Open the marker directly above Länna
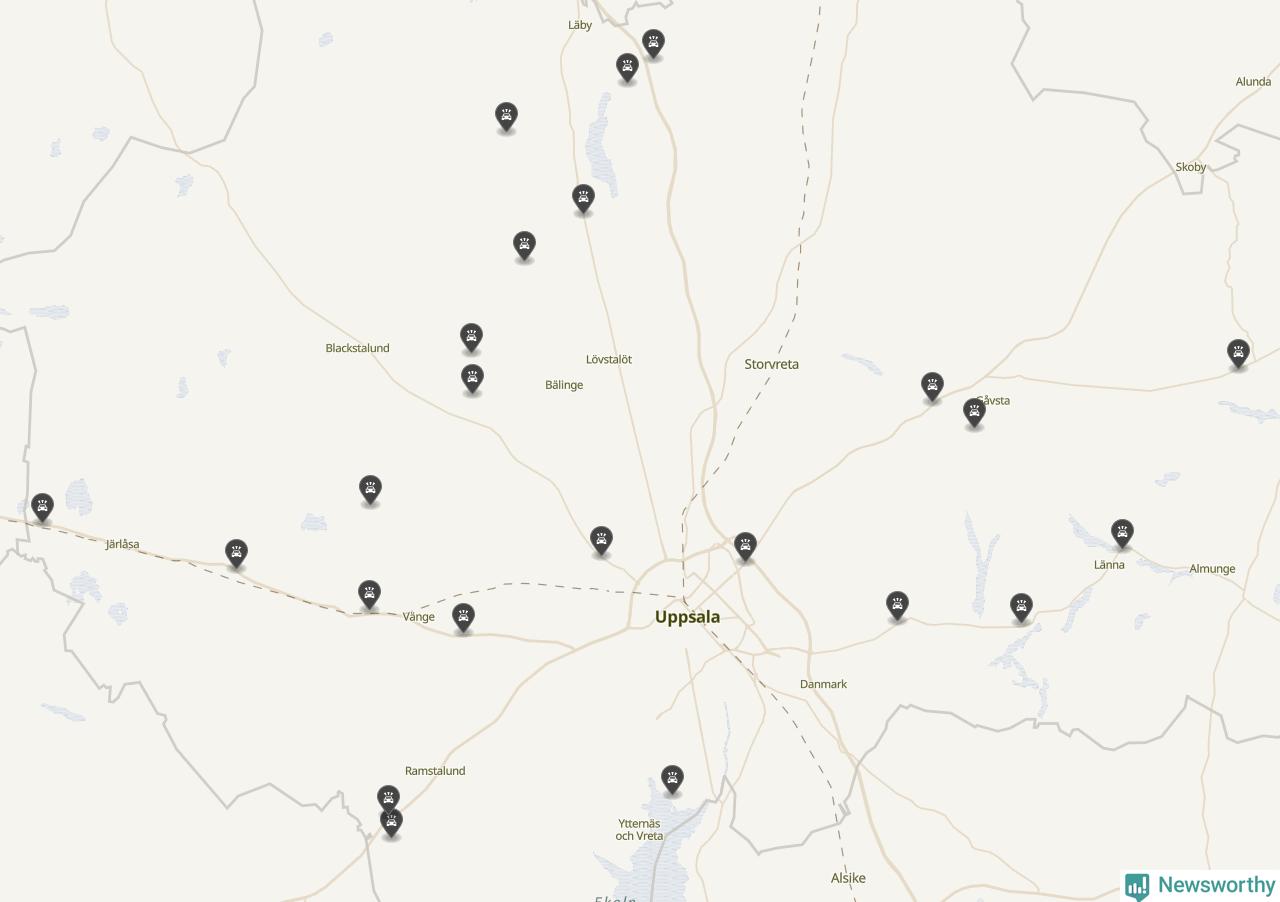Screen dimensions: 1280x902 (x=1122, y=532)
